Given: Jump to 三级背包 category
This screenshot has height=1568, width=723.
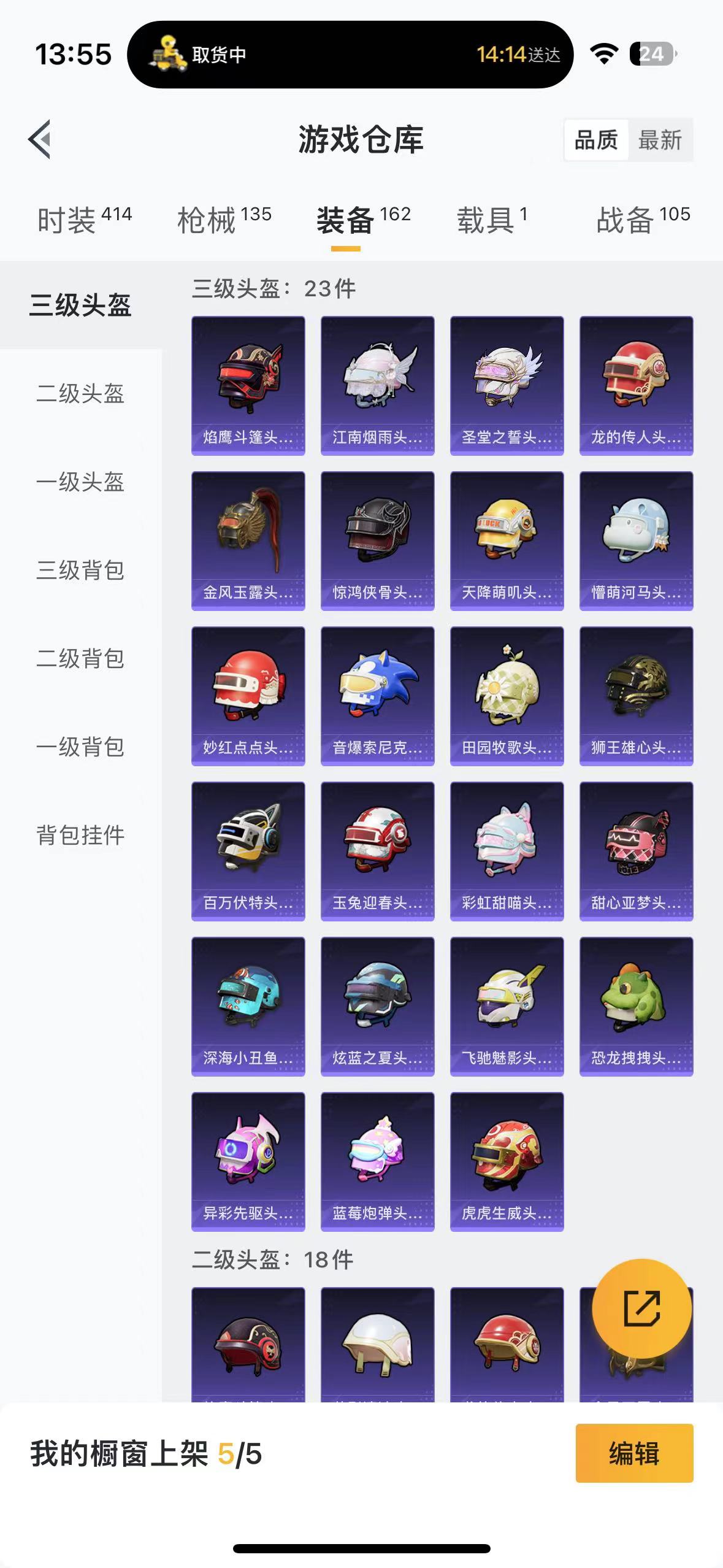Looking at the screenshot, I should pos(80,571).
